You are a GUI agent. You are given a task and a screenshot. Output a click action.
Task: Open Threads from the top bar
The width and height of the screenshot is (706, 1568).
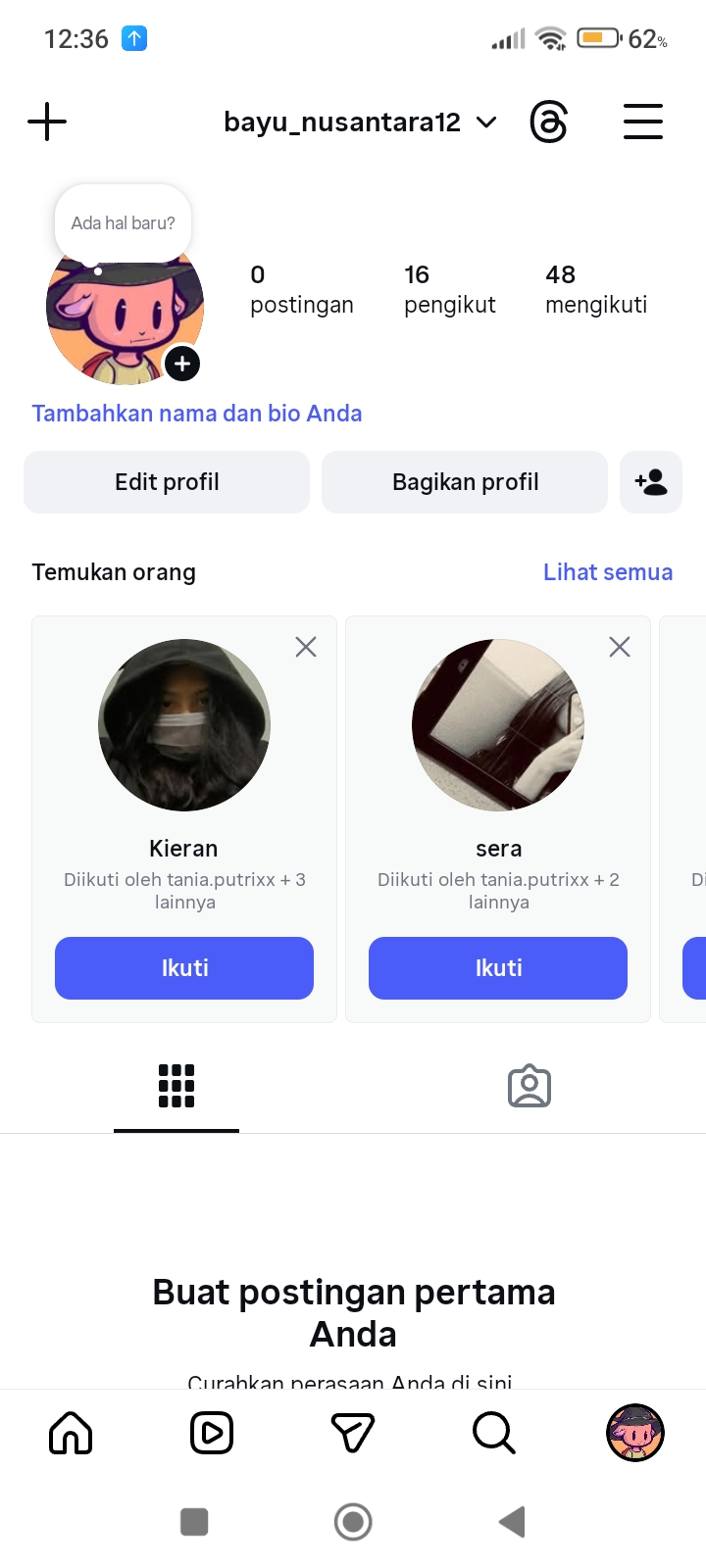548,122
